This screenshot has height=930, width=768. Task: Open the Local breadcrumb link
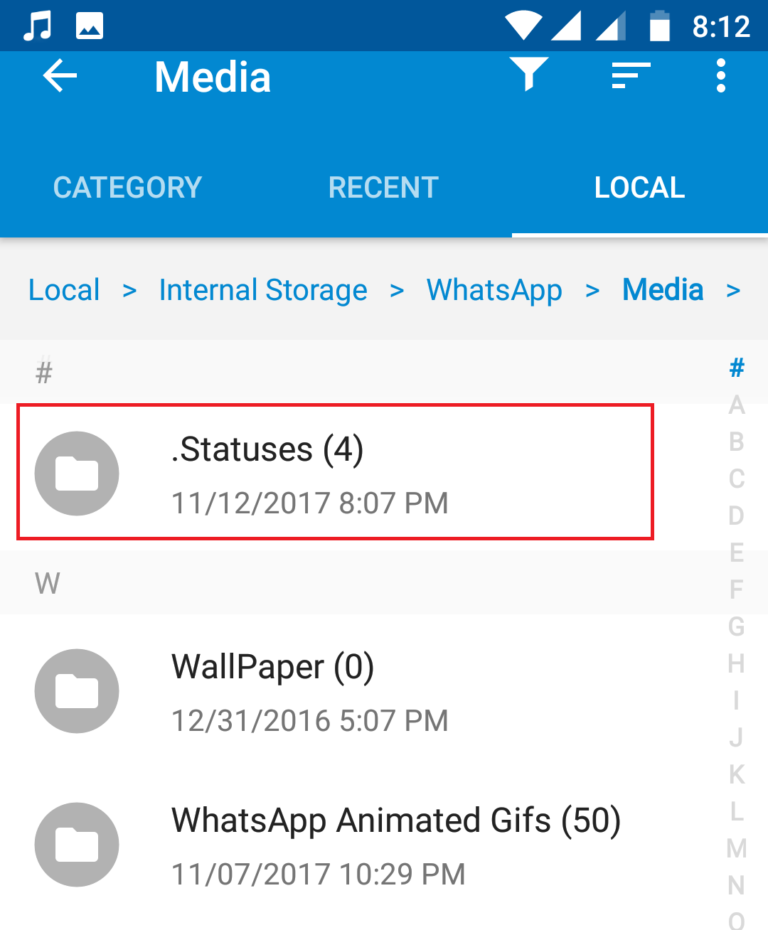[x=64, y=290]
